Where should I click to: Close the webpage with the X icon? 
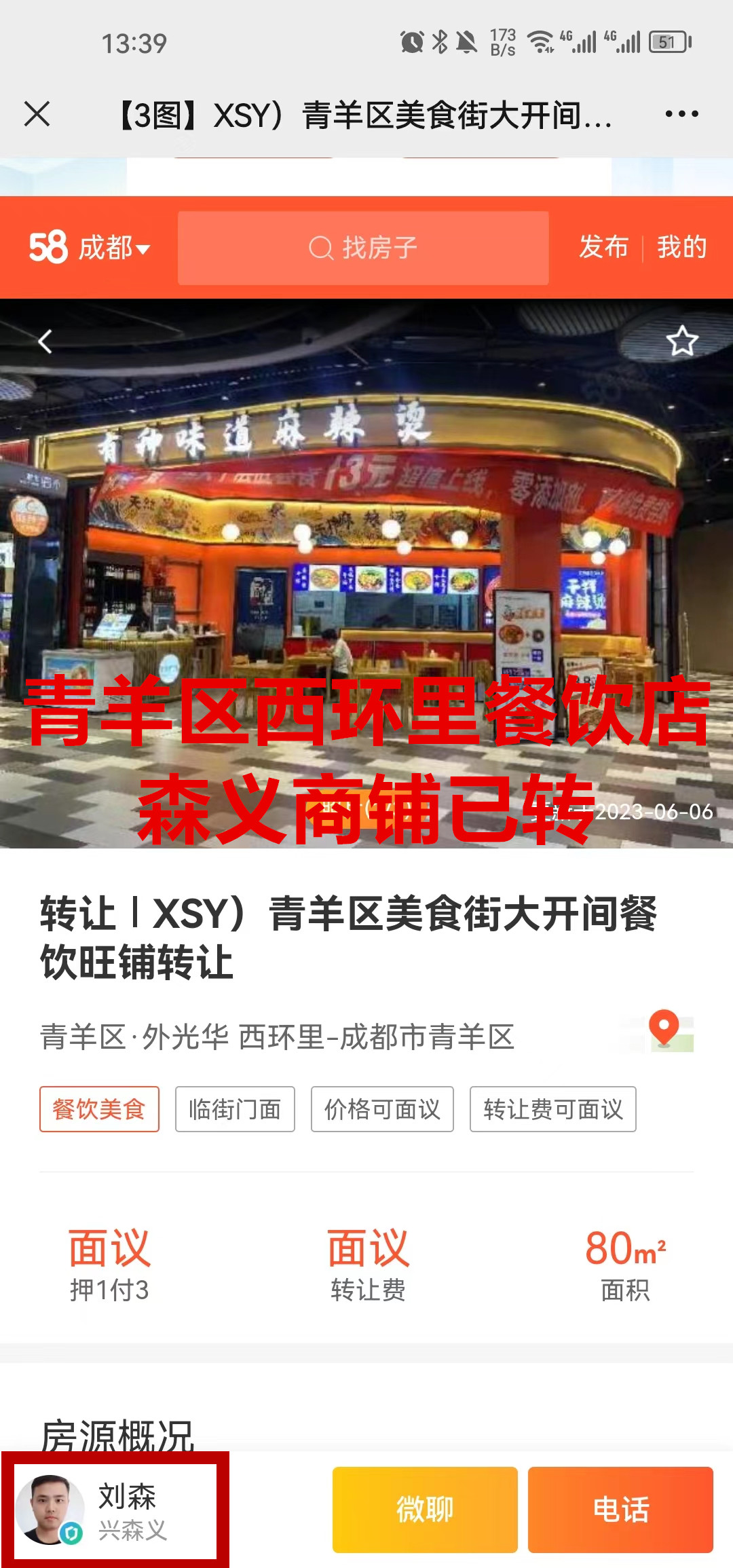(x=37, y=114)
